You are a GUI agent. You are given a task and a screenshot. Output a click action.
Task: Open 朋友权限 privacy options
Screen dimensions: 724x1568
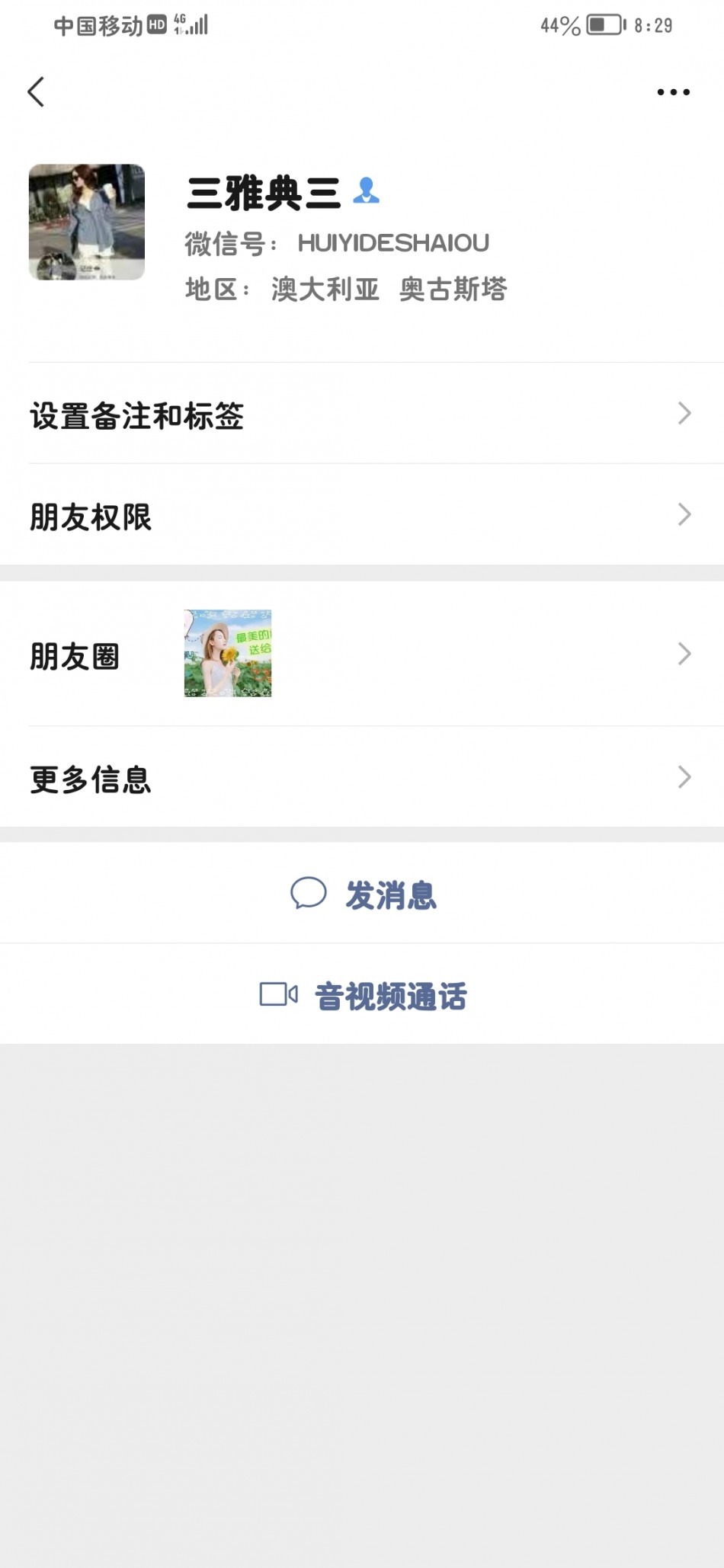(x=362, y=515)
